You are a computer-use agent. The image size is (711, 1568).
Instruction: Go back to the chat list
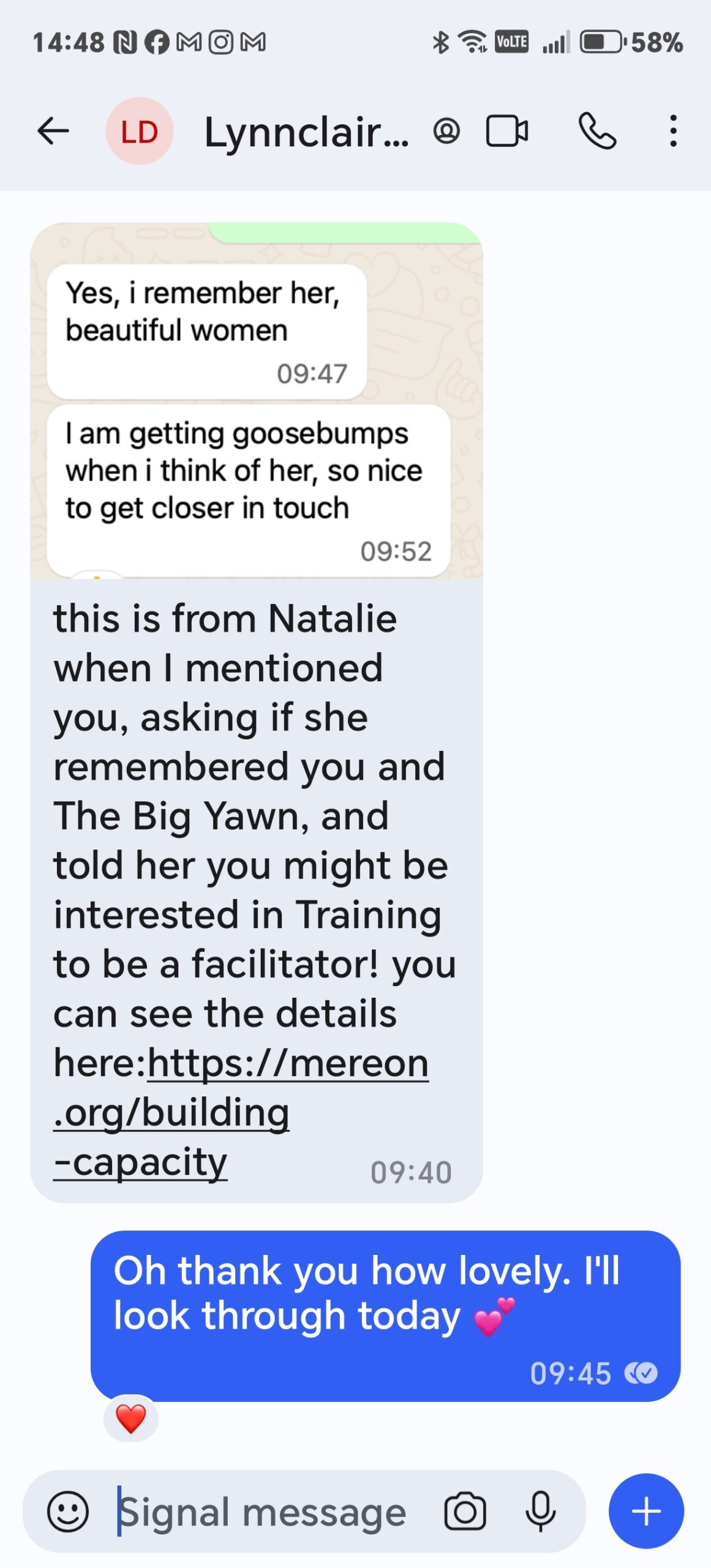tap(53, 131)
